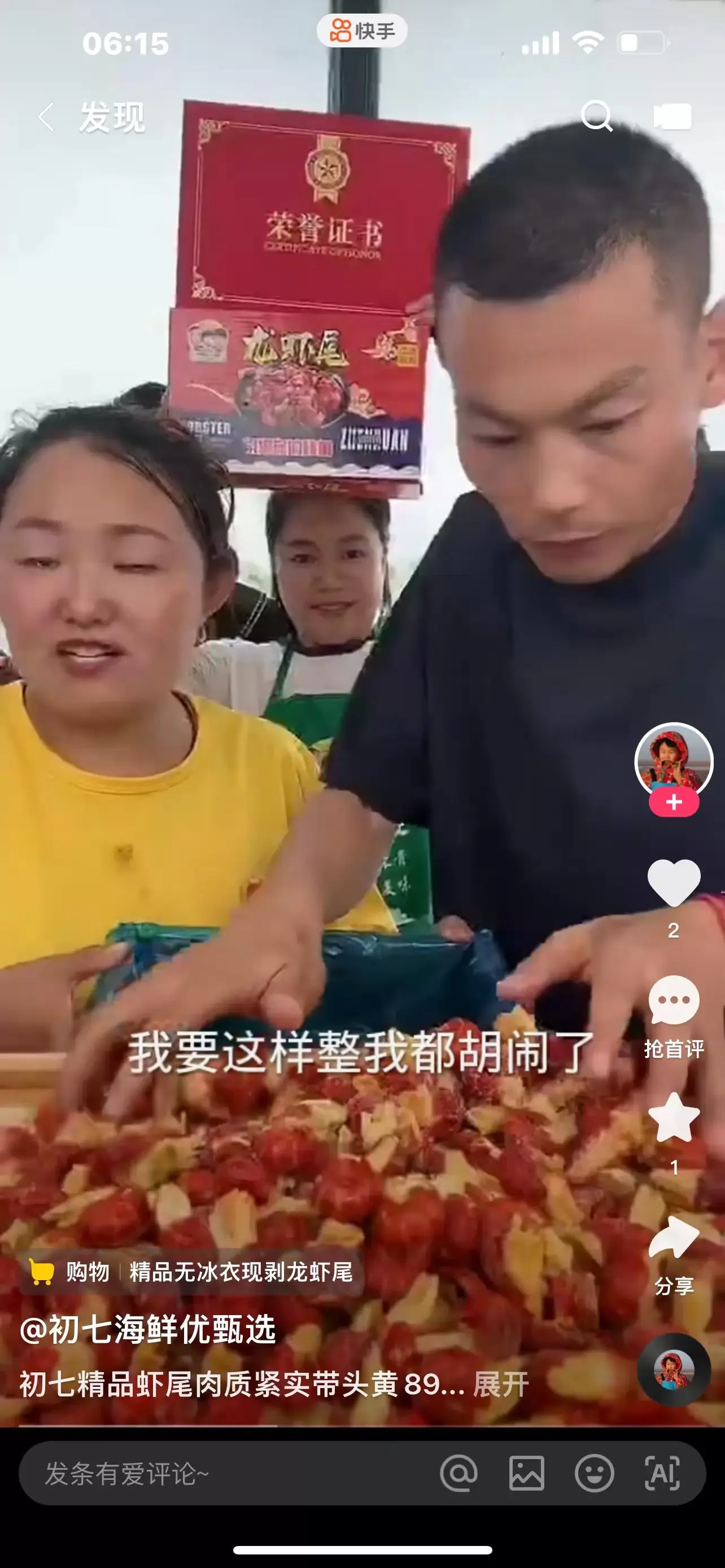
Task: Mention someone with the @ icon
Action: [x=458, y=1473]
